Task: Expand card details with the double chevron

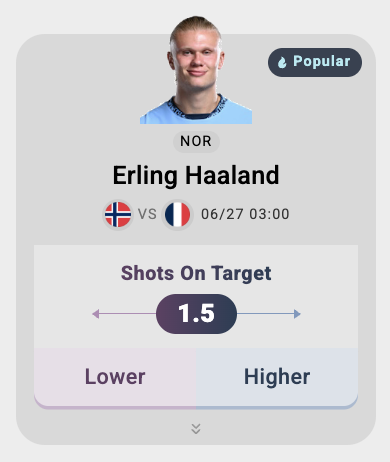Action: point(196,429)
